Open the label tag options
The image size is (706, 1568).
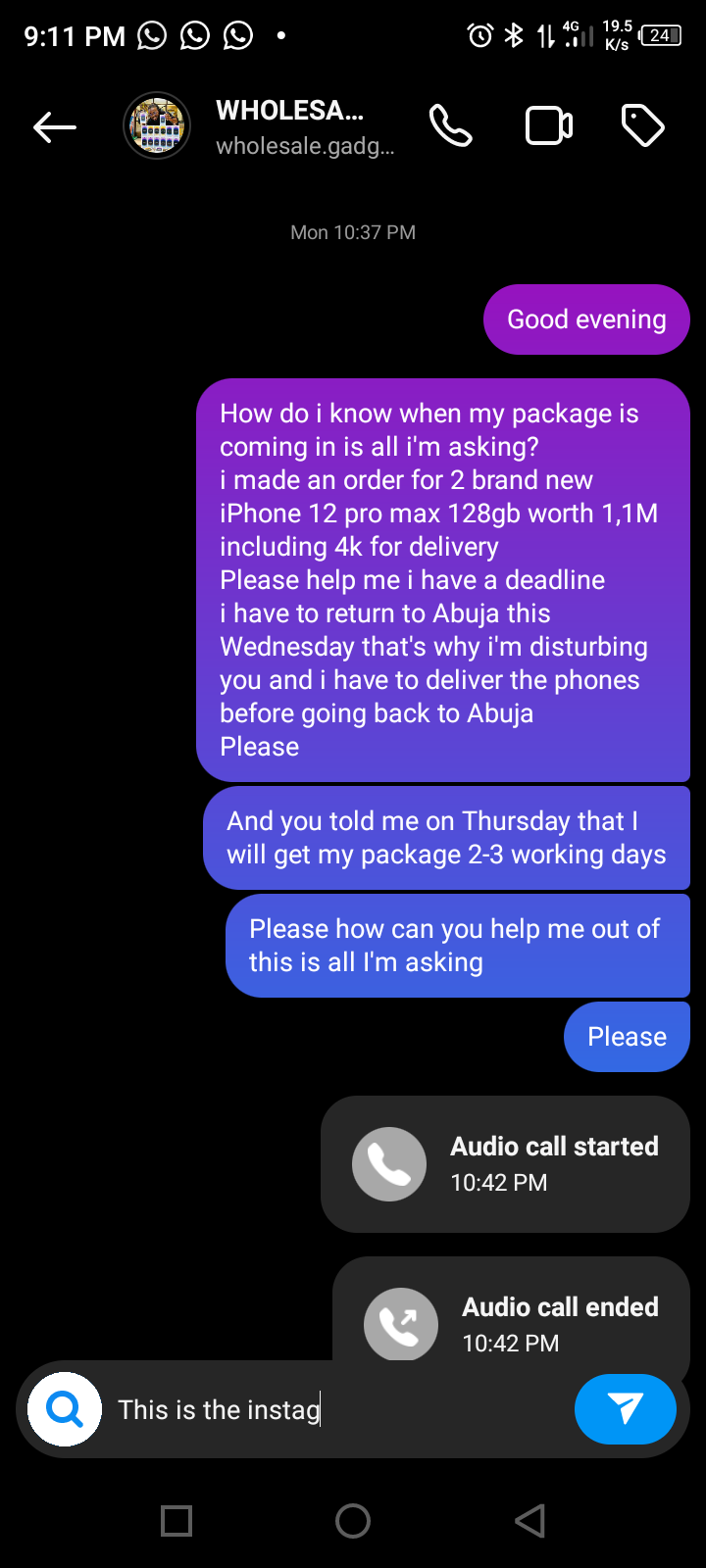point(643,126)
